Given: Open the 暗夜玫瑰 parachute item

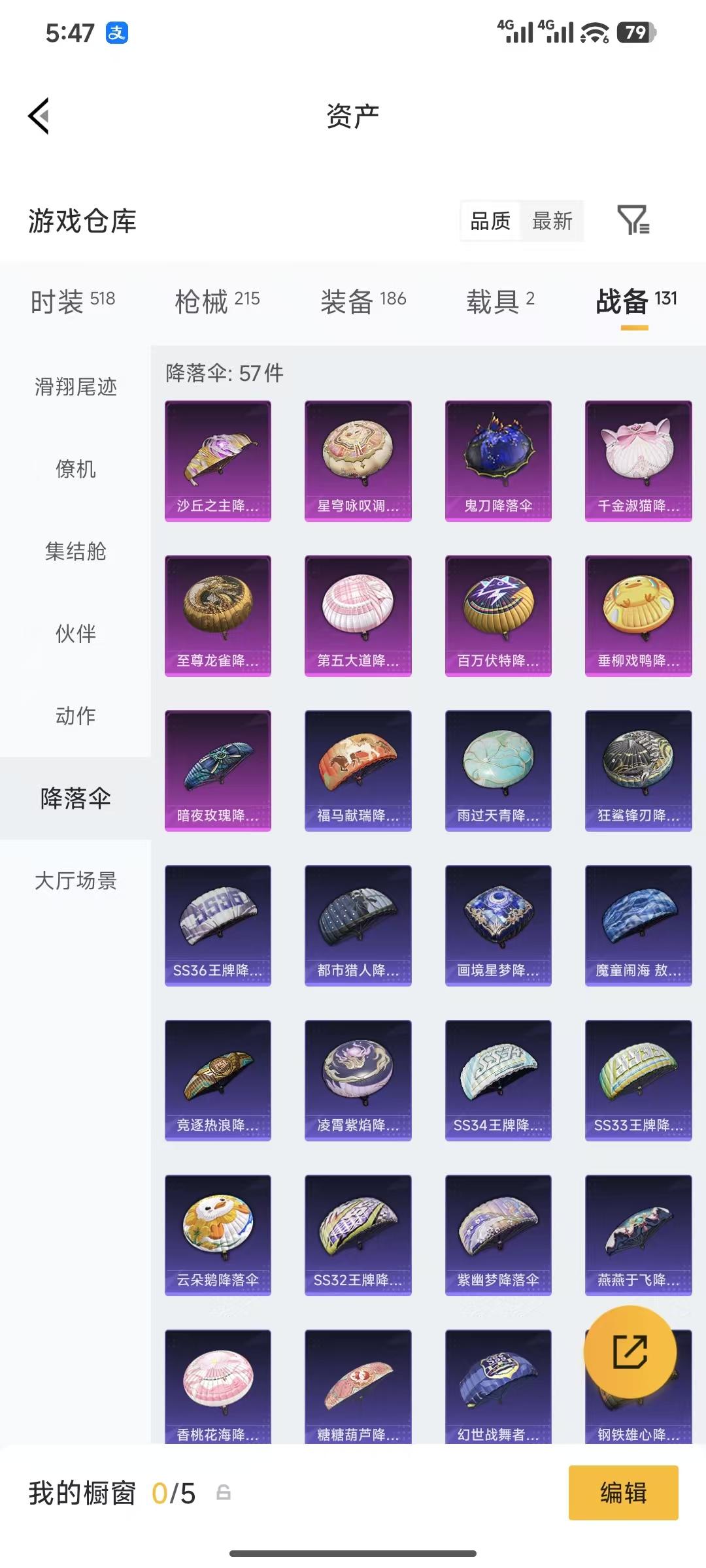Looking at the screenshot, I should pyautogui.click(x=218, y=770).
